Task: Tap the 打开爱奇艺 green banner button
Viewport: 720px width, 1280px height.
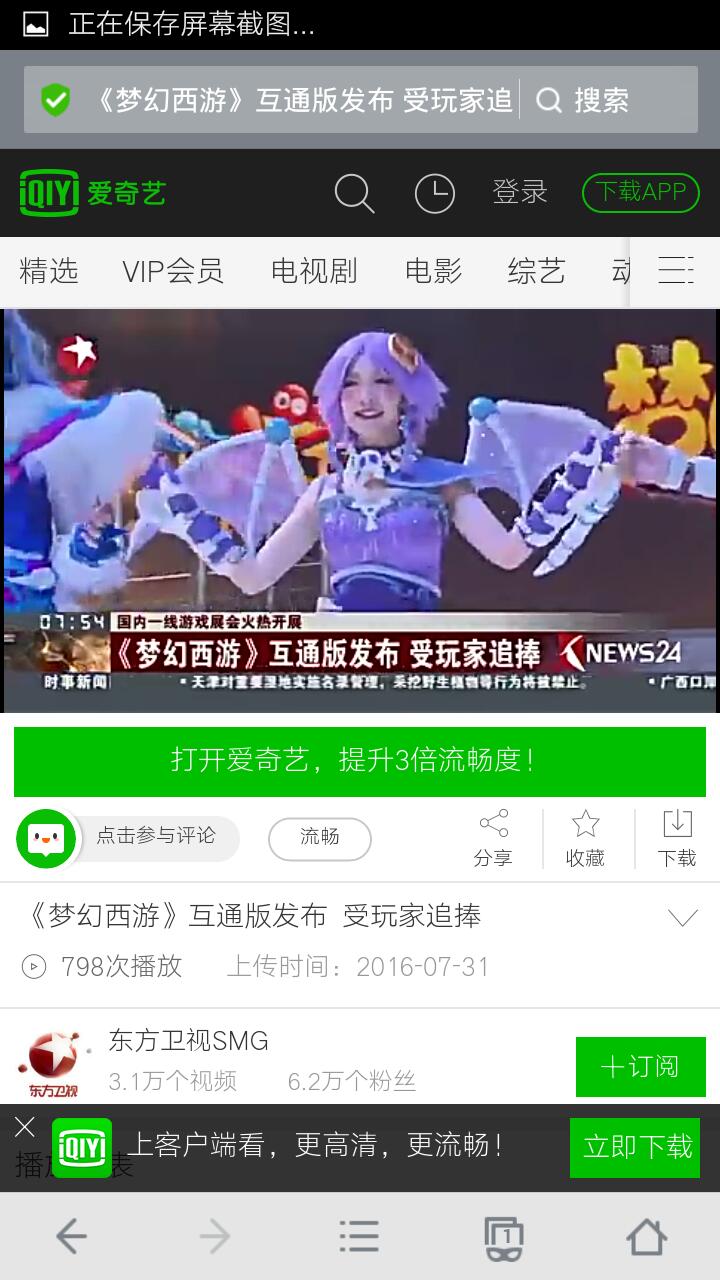Action: (x=360, y=761)
